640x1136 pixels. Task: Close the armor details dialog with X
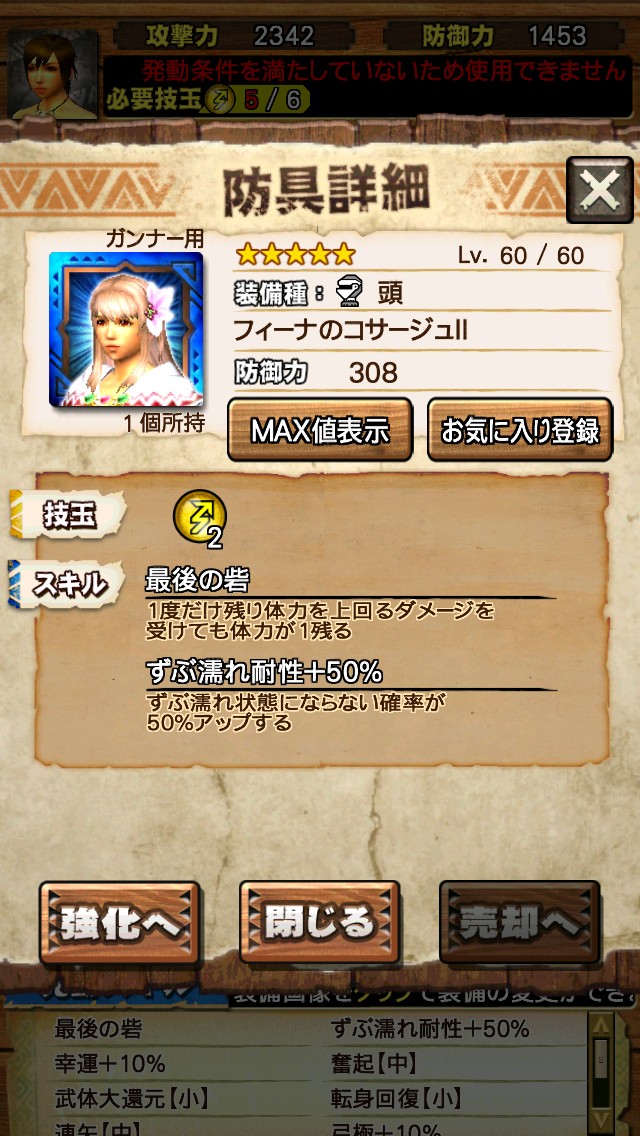[599, 190]
